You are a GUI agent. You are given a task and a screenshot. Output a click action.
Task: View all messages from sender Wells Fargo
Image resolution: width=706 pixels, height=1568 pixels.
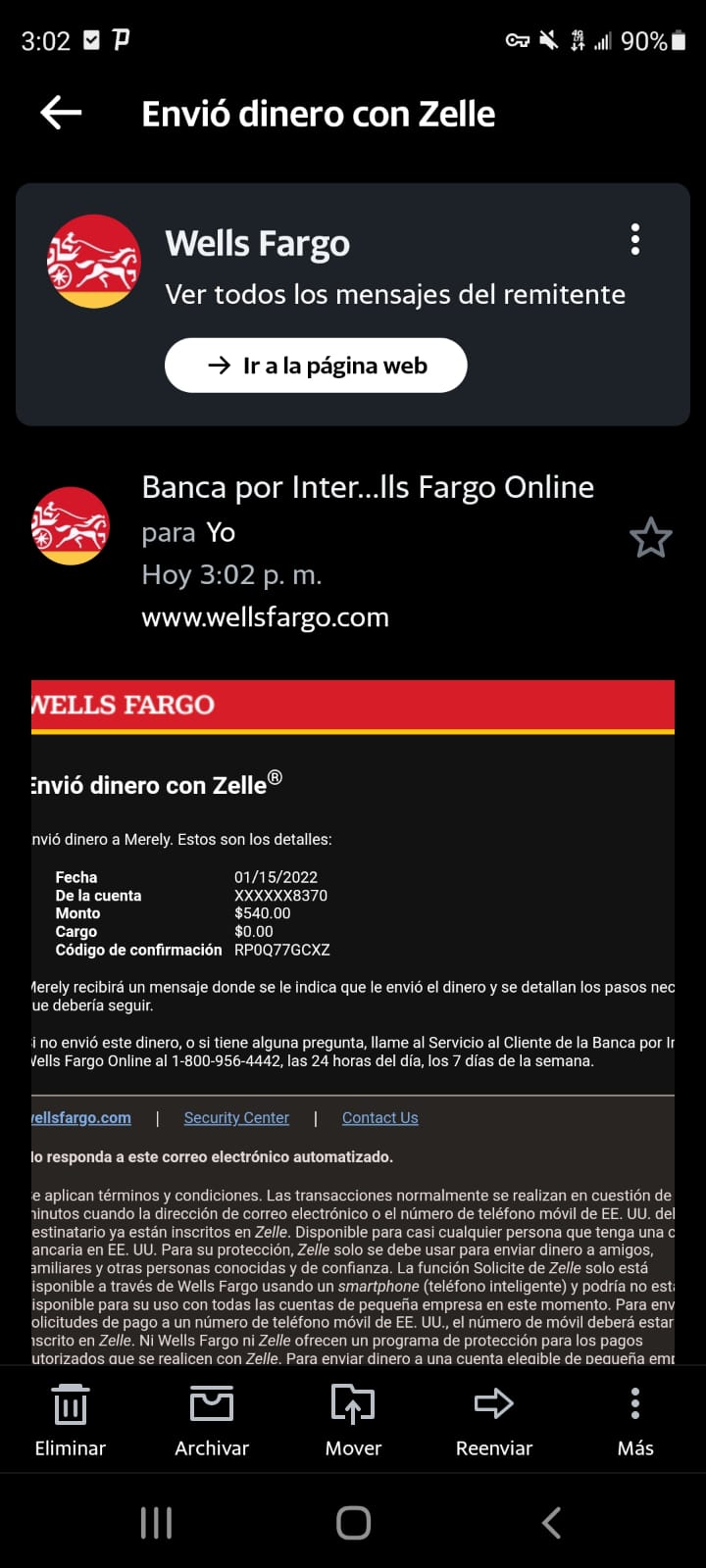pyautogui.click(x=395, y=294)
